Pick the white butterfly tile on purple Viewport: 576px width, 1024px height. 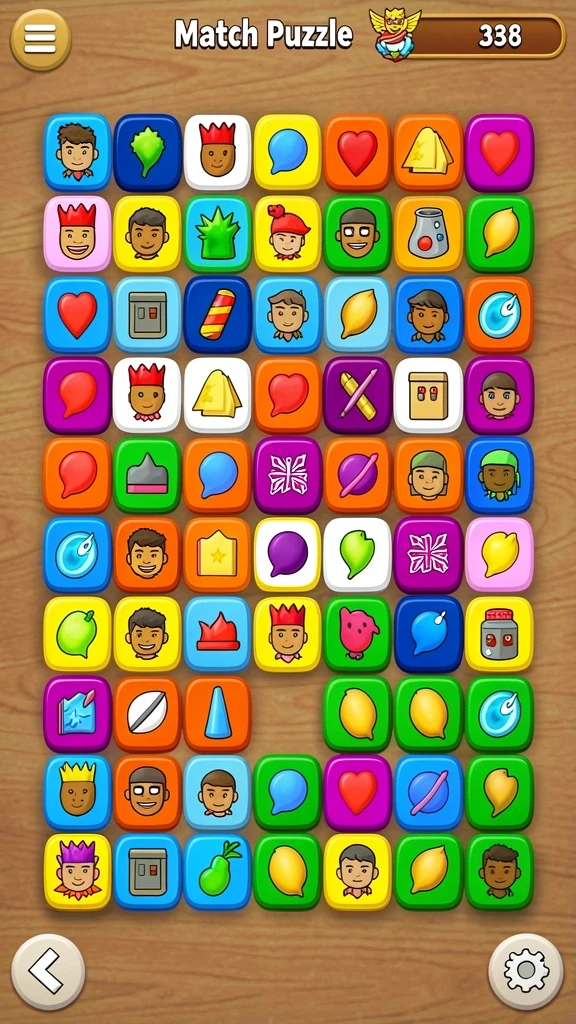(288, 475)
